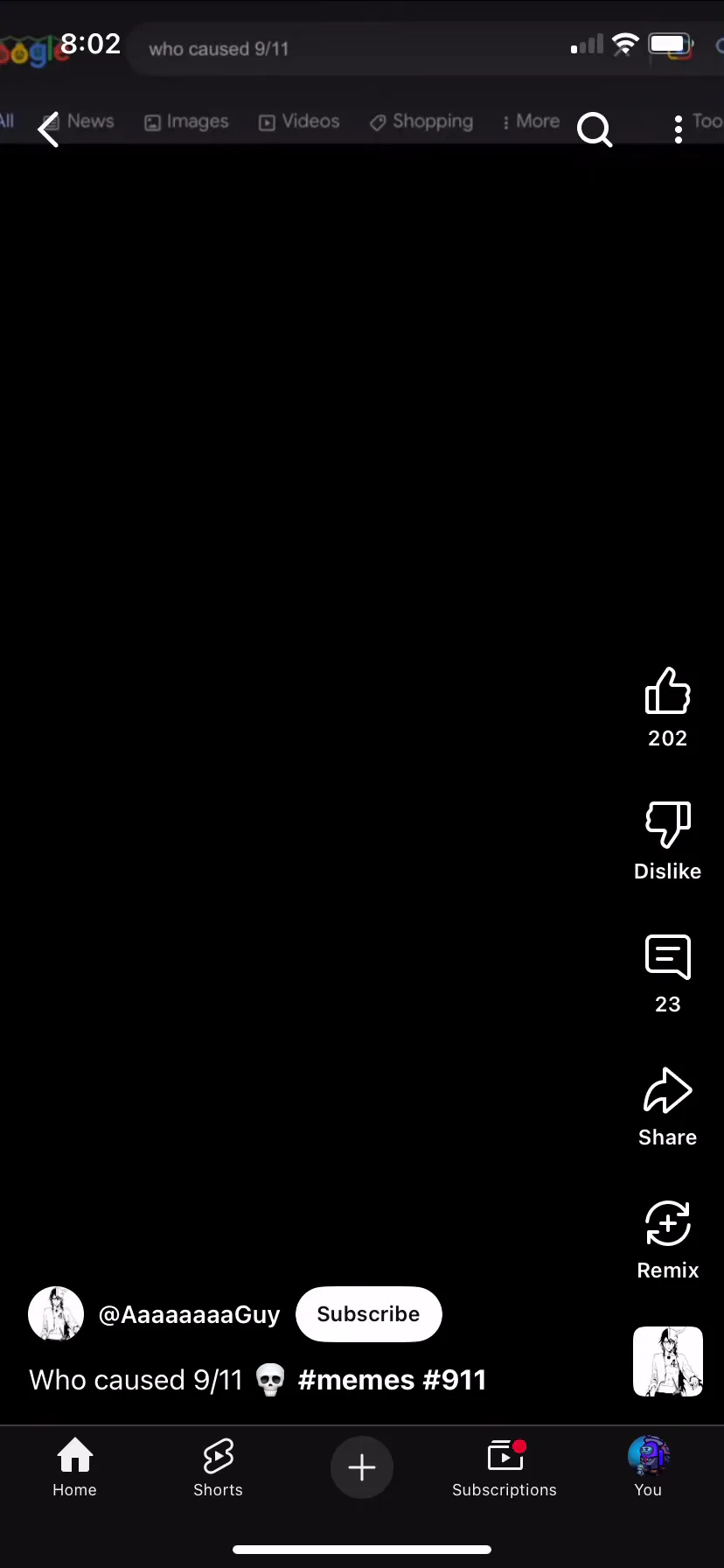Switch to the Home tab

[x=75, y=1467]
